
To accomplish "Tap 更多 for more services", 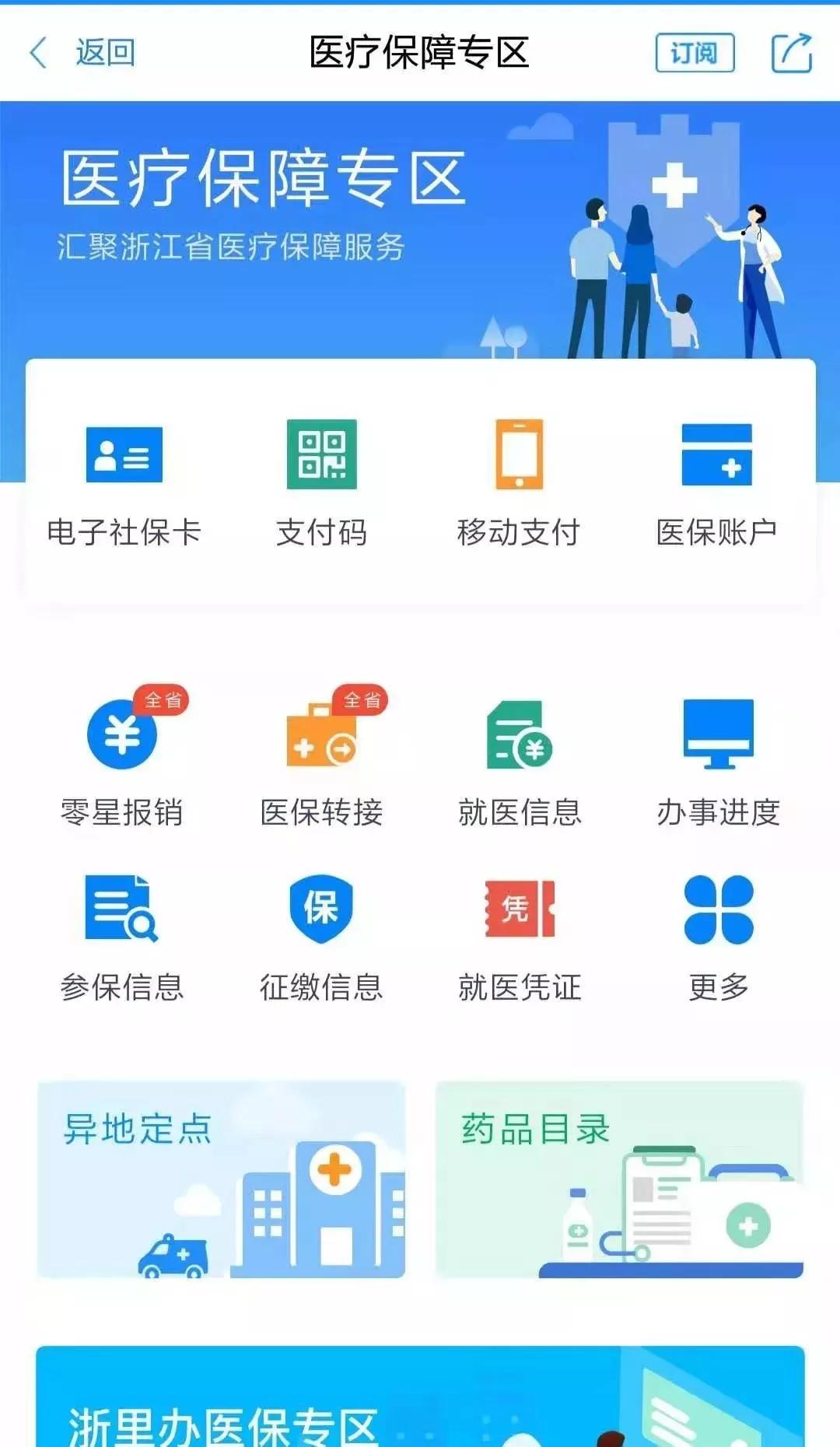I will point(718,937).
